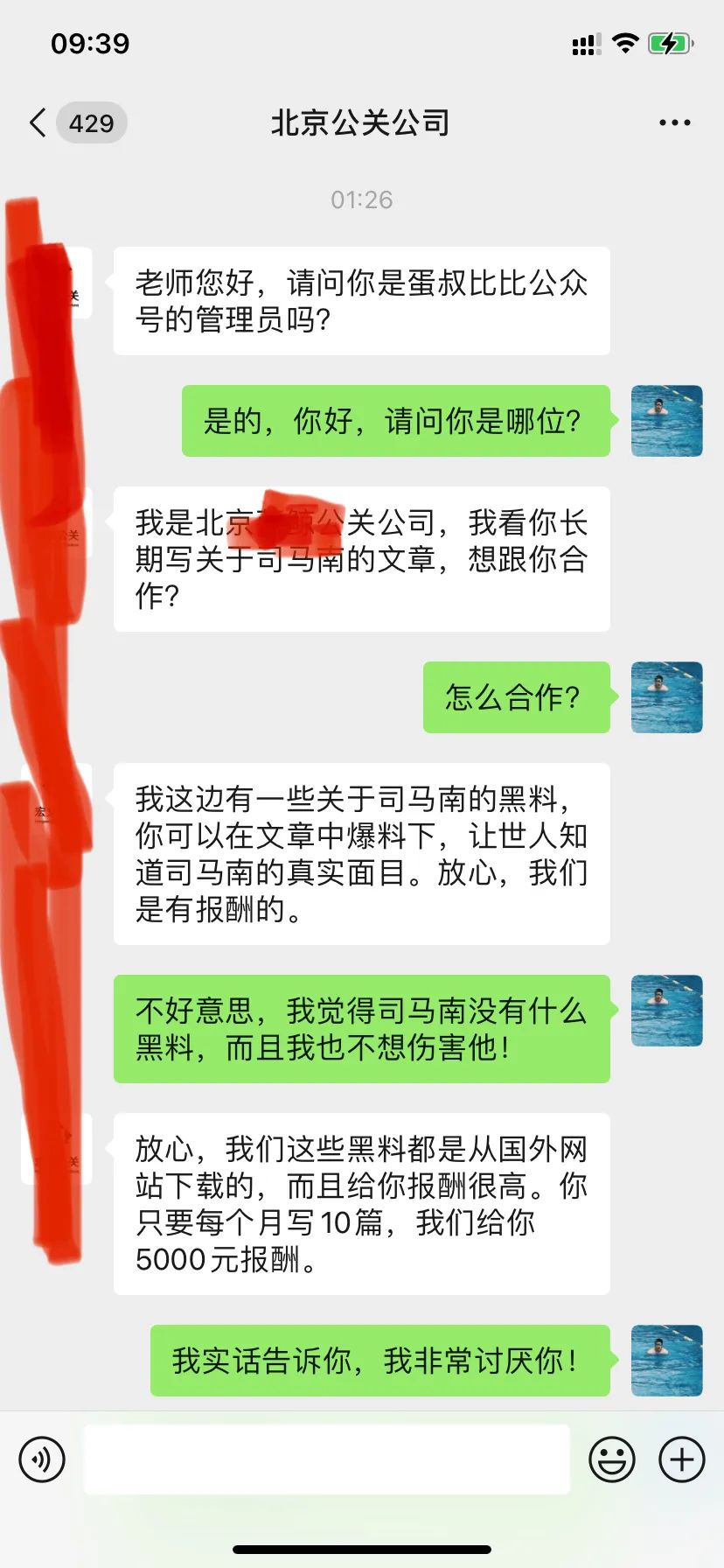Go back to the chat list
The height and width of the screenshot is (1568, 724).
click(38, 123)
